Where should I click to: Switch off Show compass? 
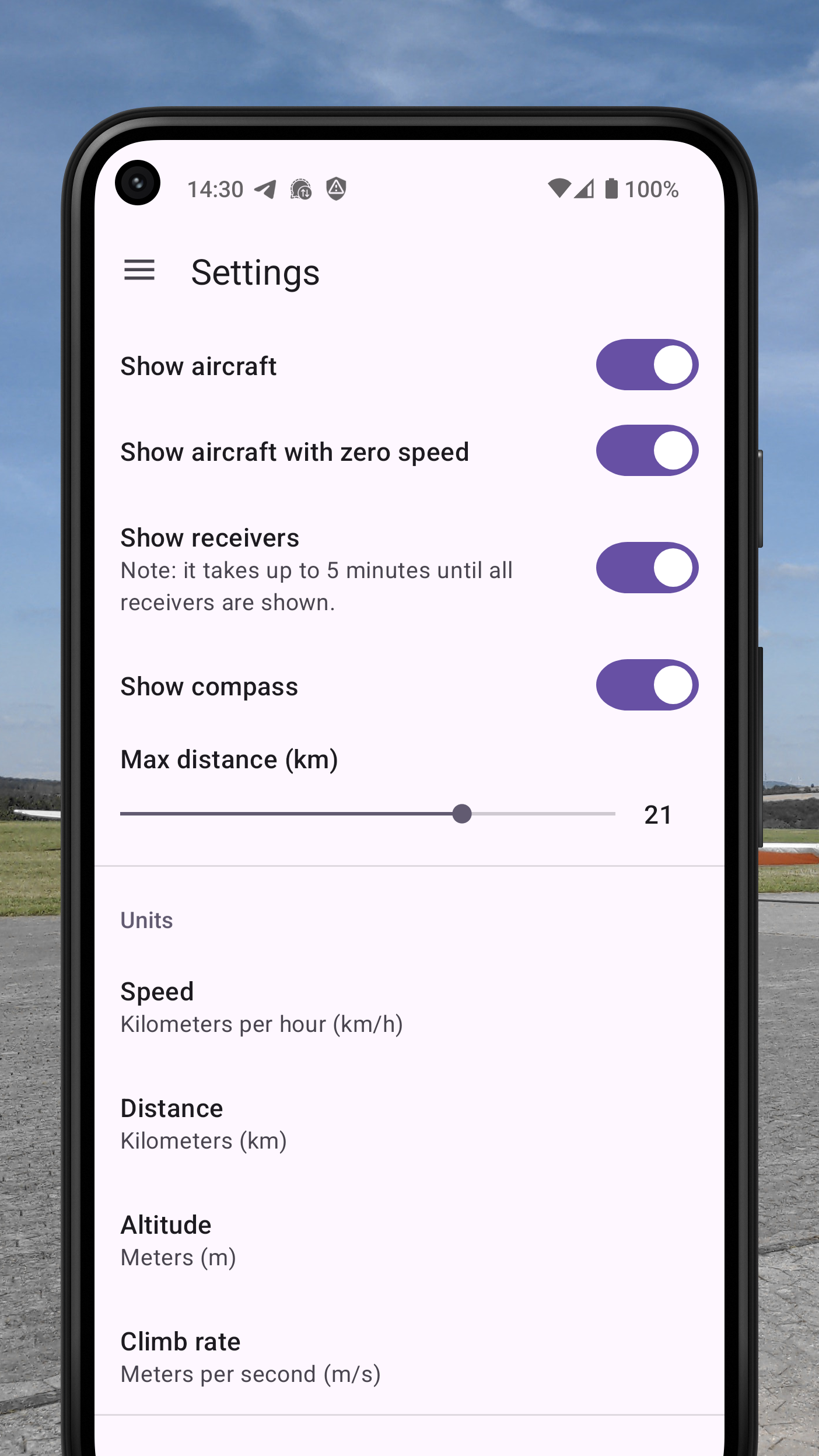[646, 685]
